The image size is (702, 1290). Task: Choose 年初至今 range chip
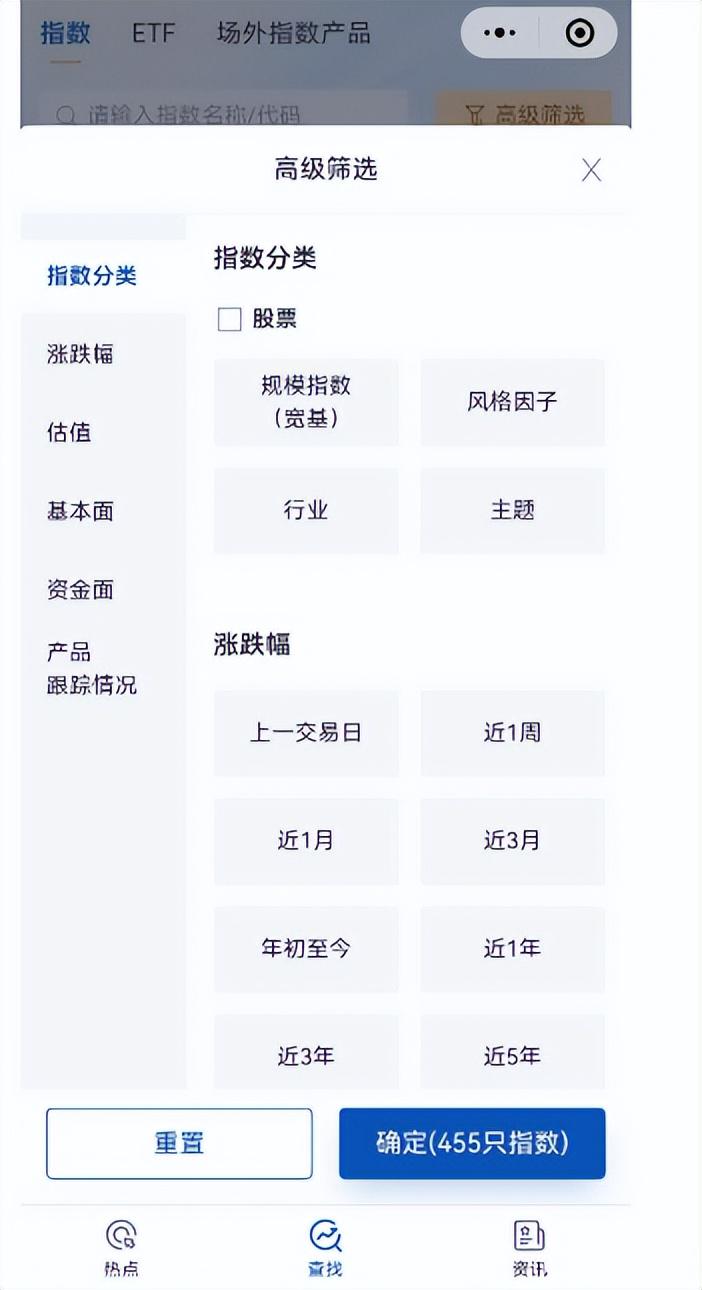[306, 949]
